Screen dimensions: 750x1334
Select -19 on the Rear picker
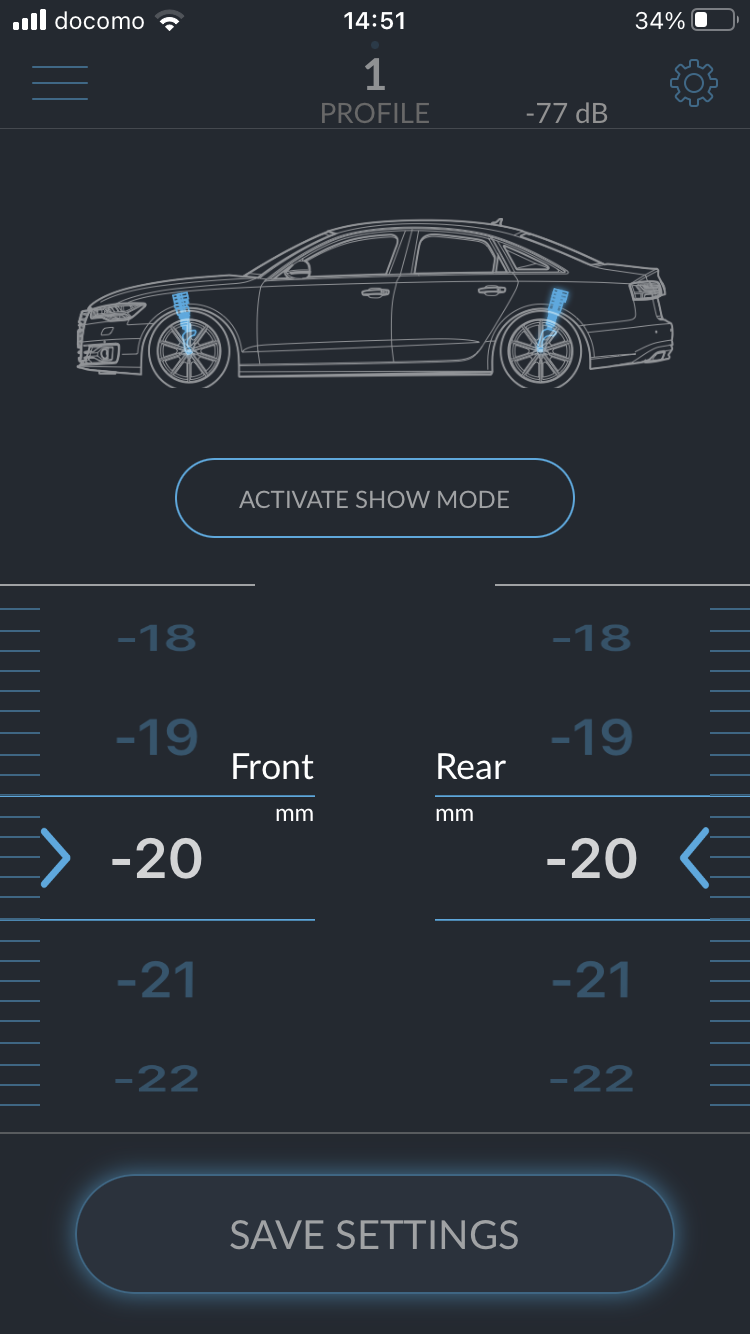coord(592,739)
